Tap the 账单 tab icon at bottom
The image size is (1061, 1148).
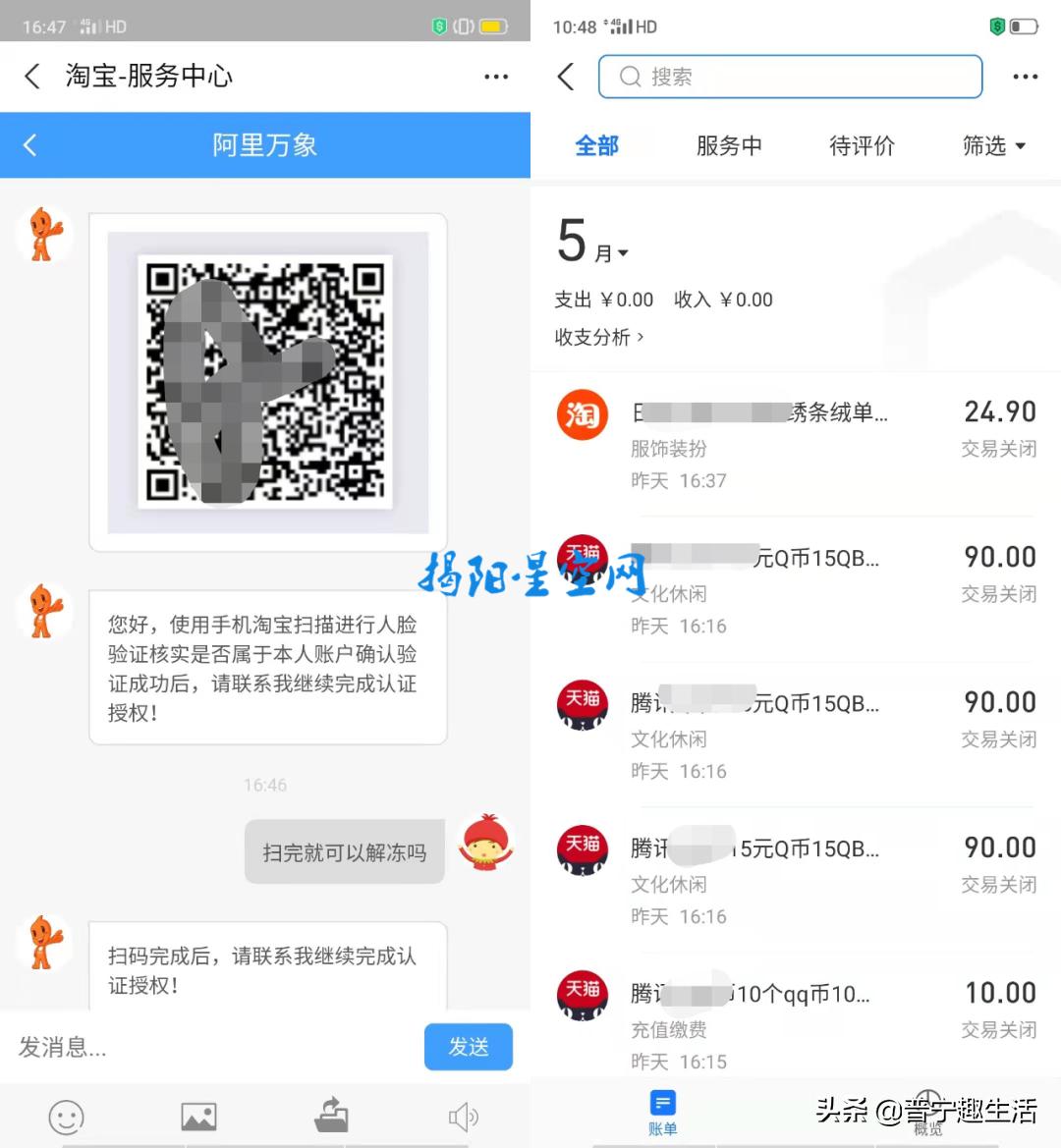point(662,1104)
